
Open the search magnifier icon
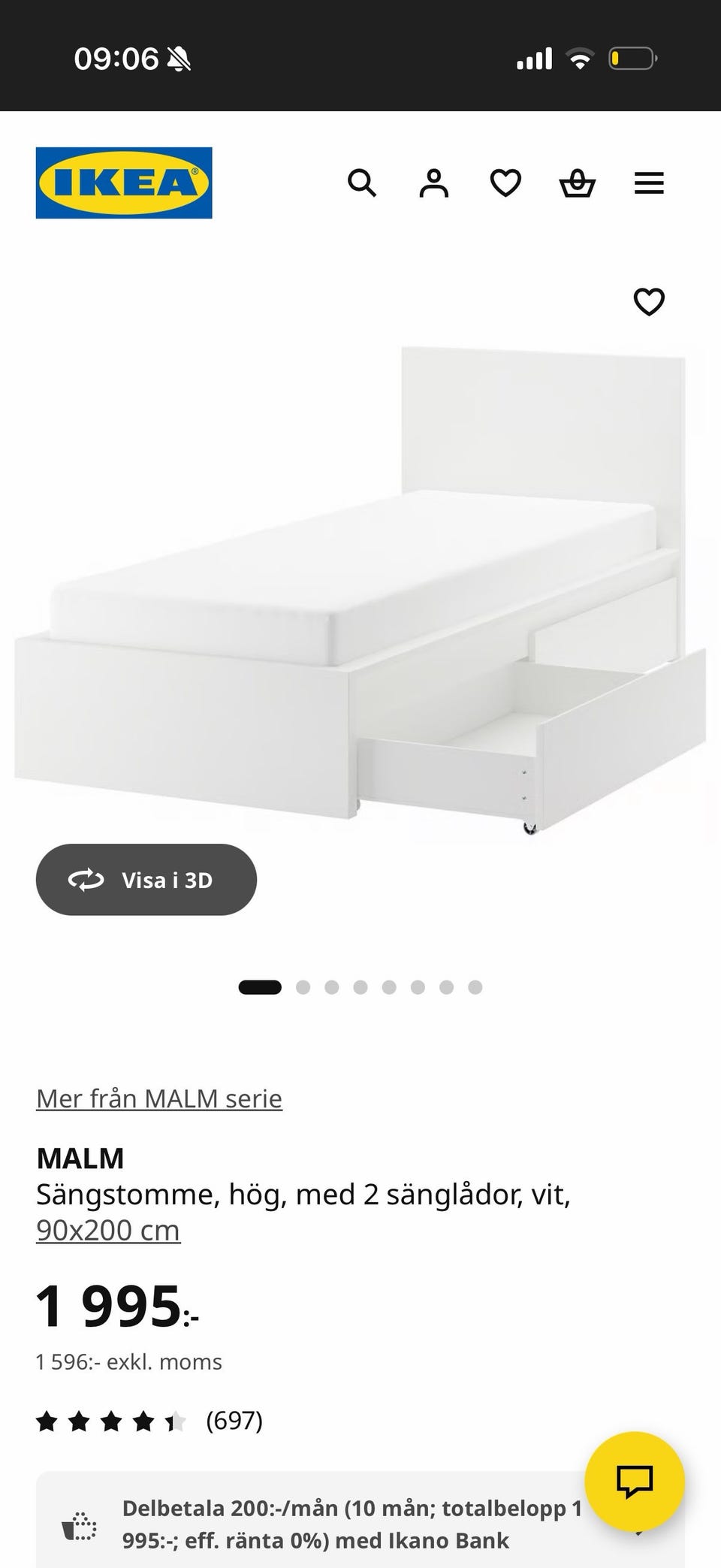coord(361,183)
